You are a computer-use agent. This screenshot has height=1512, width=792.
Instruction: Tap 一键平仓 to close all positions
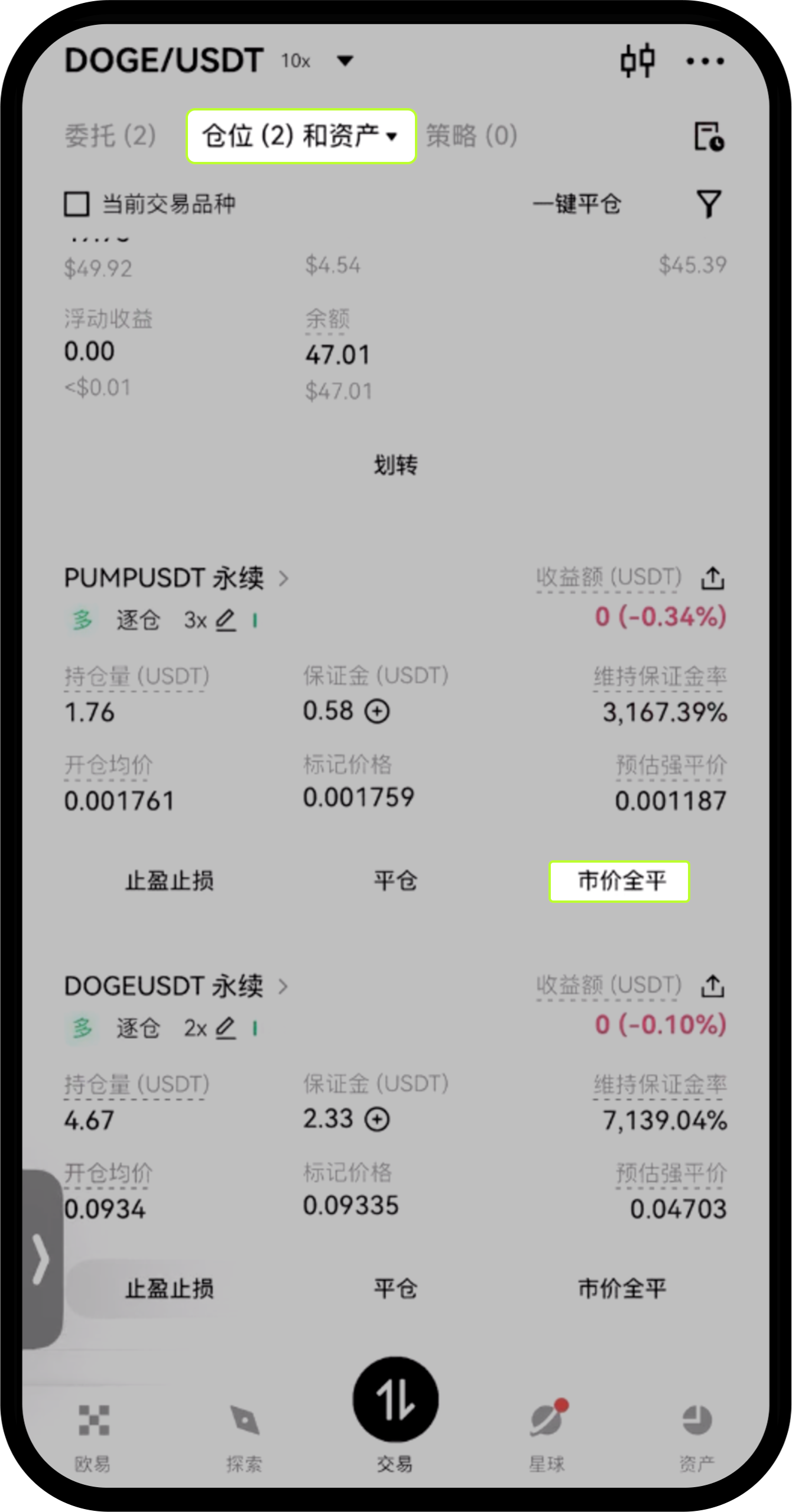(577, 204)
